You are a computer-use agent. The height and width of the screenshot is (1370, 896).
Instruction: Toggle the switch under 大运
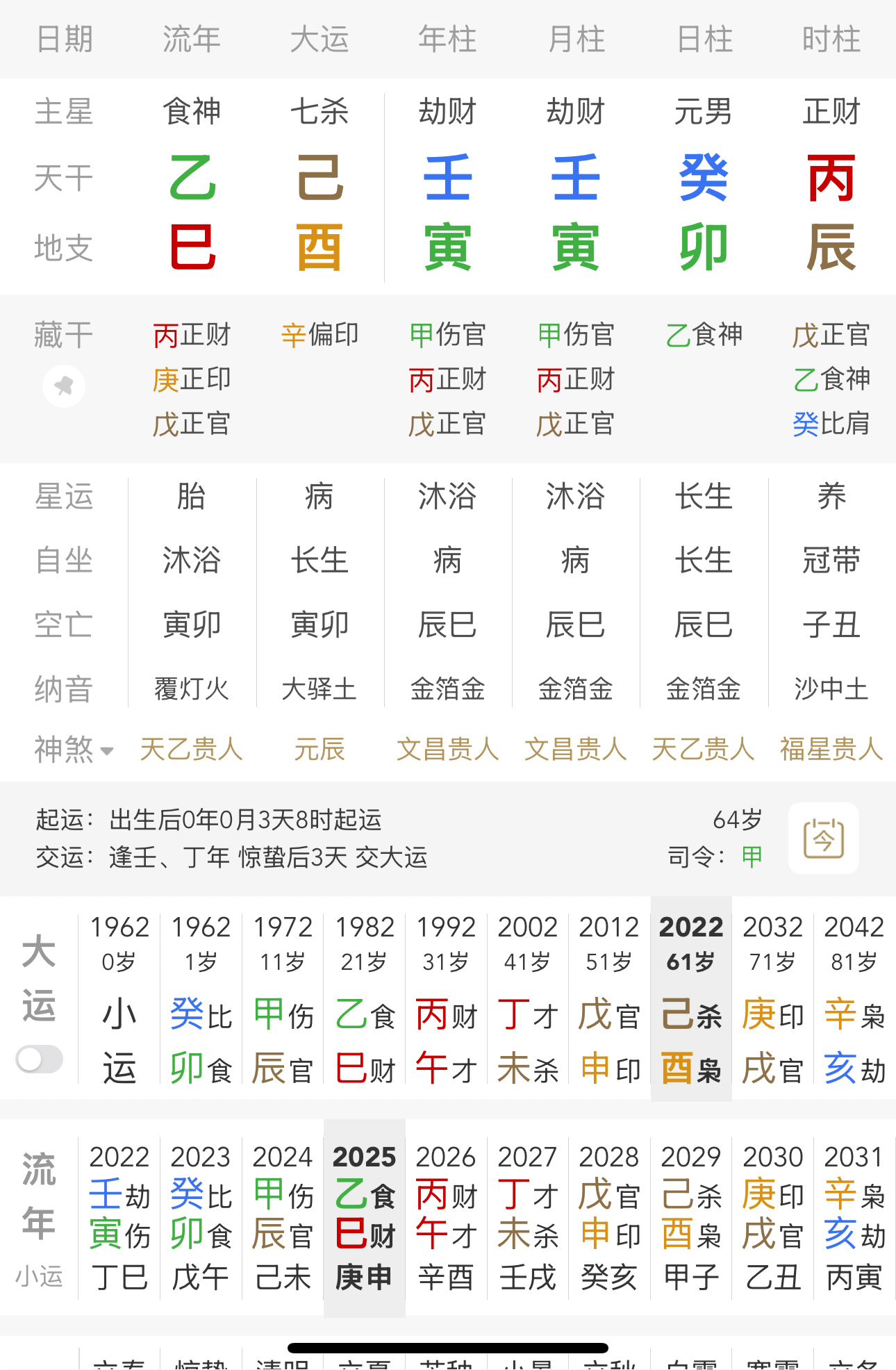40,1060
